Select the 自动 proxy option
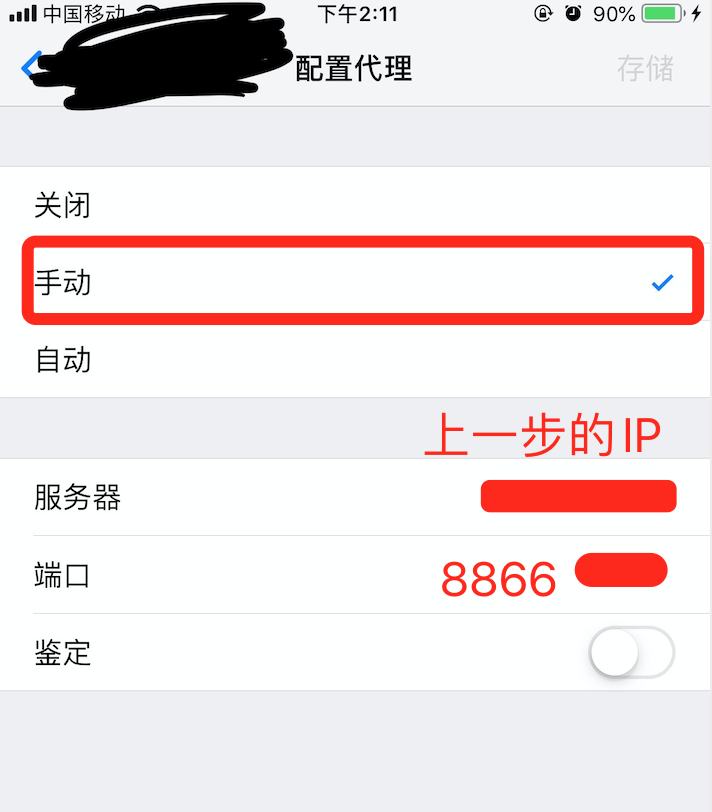This screenshot has width=712, height=812. [x=356, y=359]
